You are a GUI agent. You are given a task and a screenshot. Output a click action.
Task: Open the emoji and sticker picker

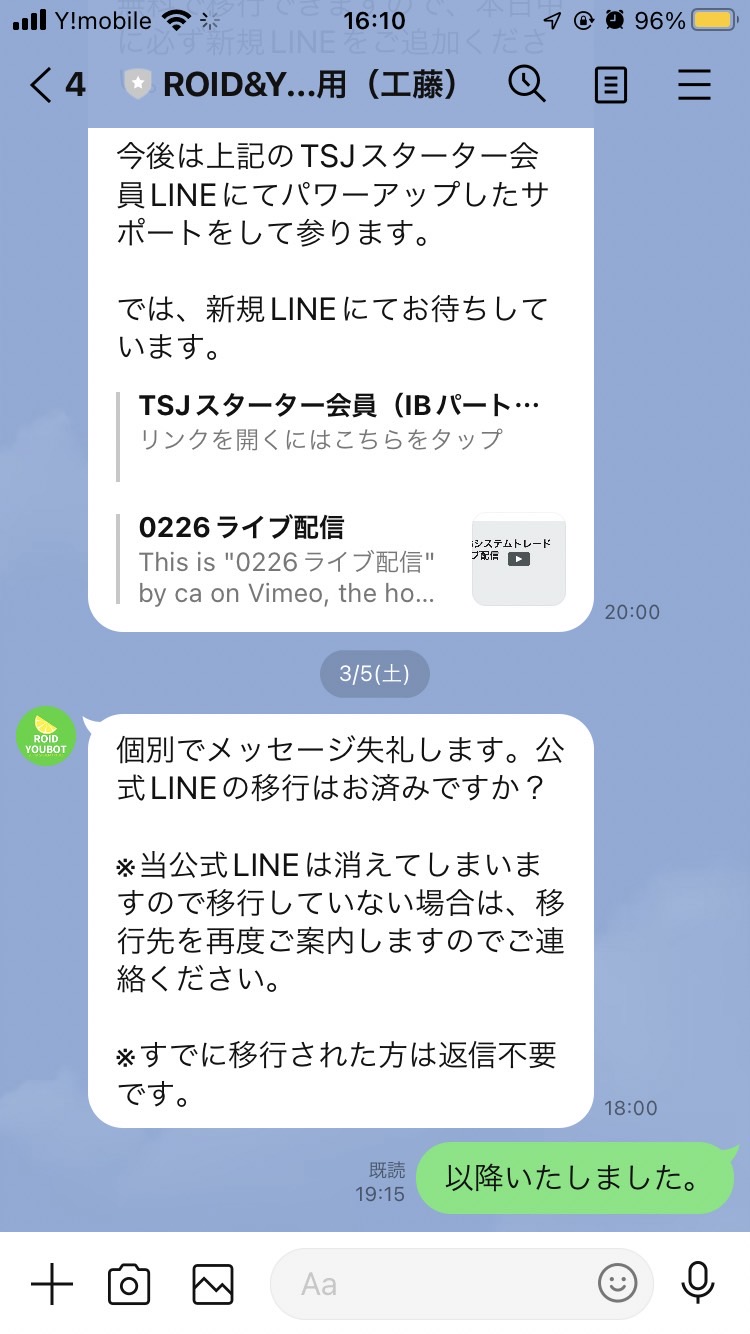tap(617, 1284)
